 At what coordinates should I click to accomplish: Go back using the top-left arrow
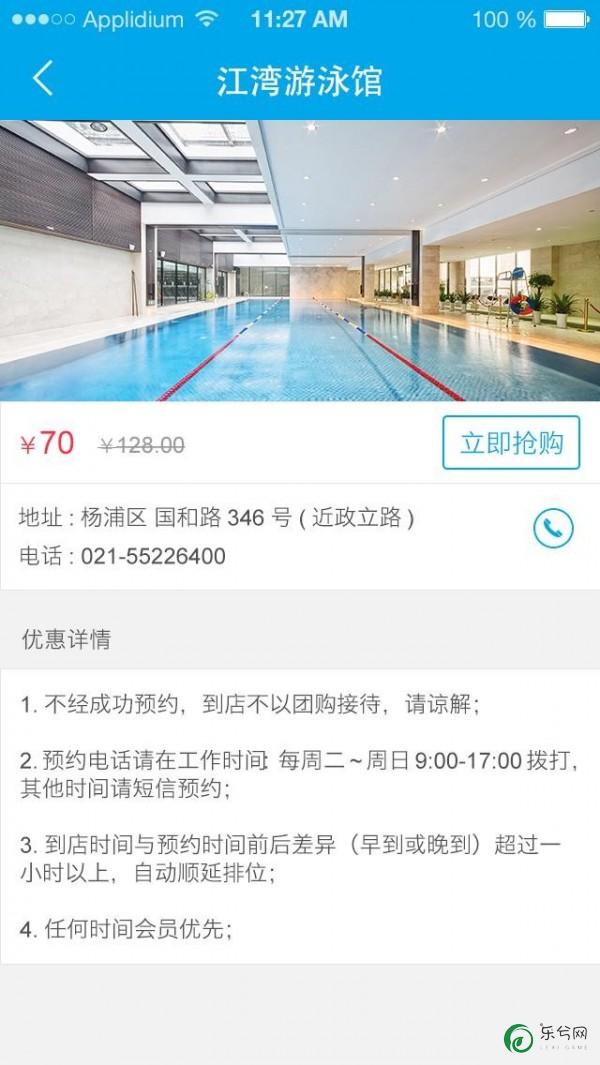point(42,78)
